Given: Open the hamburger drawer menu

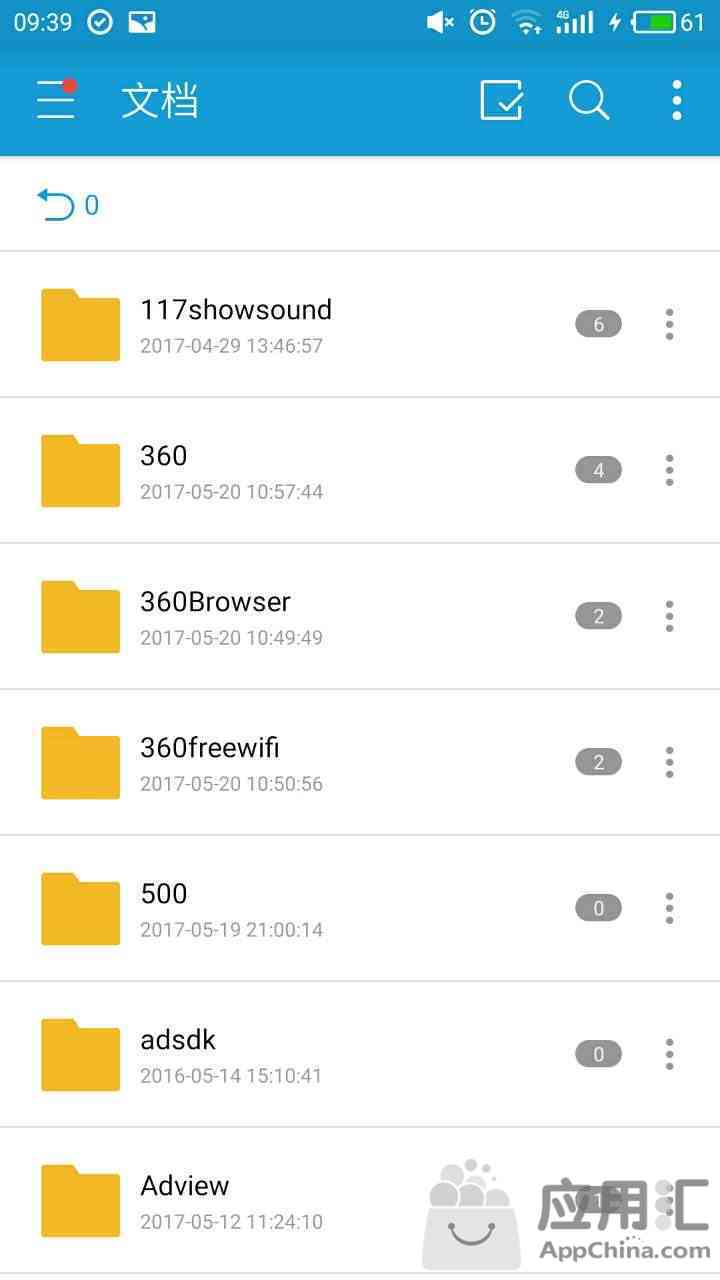Looking at the screenshot, I should point(56,100).
